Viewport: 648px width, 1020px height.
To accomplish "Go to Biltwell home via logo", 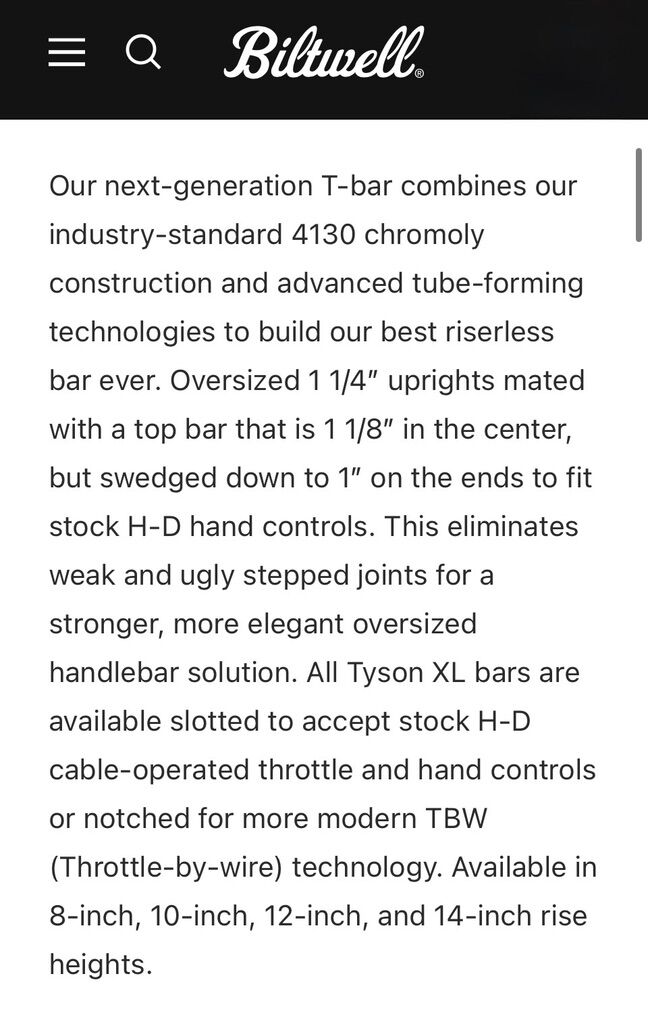I will pyautogui.click(x=323, y=53).
